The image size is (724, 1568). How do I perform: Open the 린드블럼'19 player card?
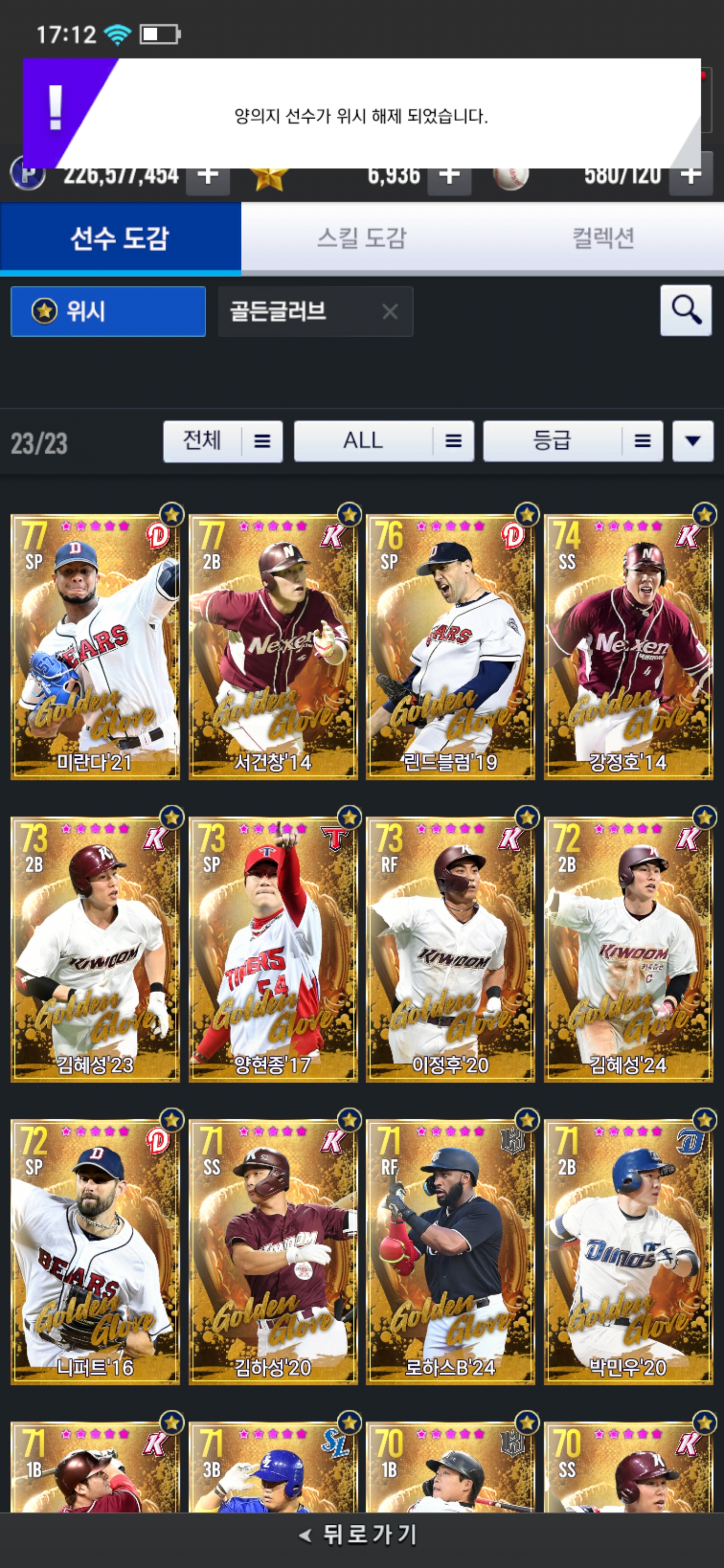tap(450, 646)
